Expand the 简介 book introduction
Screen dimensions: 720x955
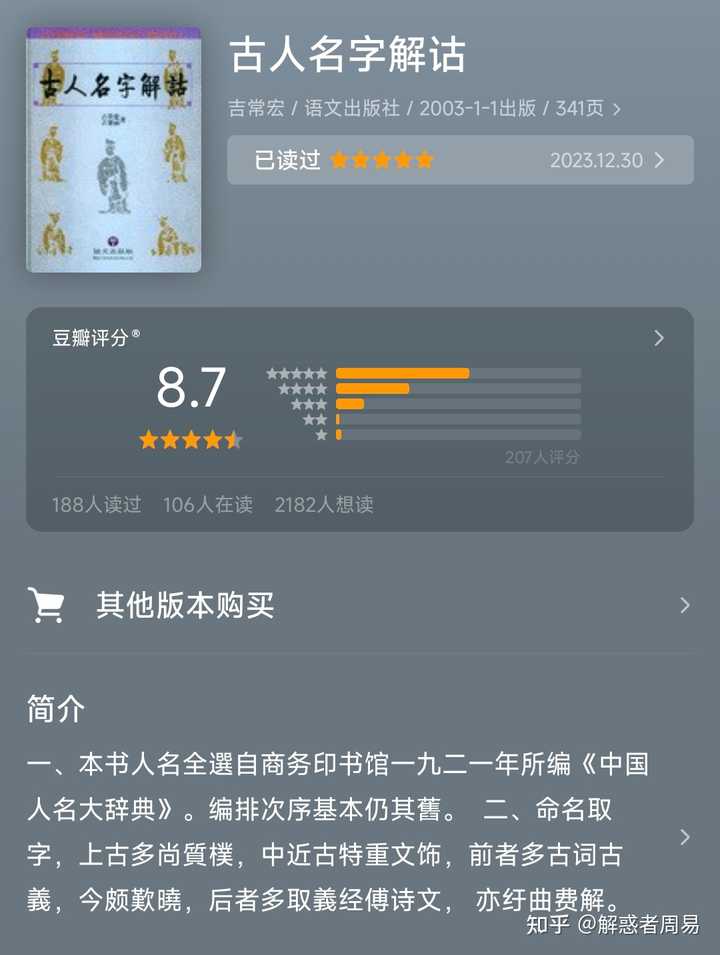tap(684, 837)
